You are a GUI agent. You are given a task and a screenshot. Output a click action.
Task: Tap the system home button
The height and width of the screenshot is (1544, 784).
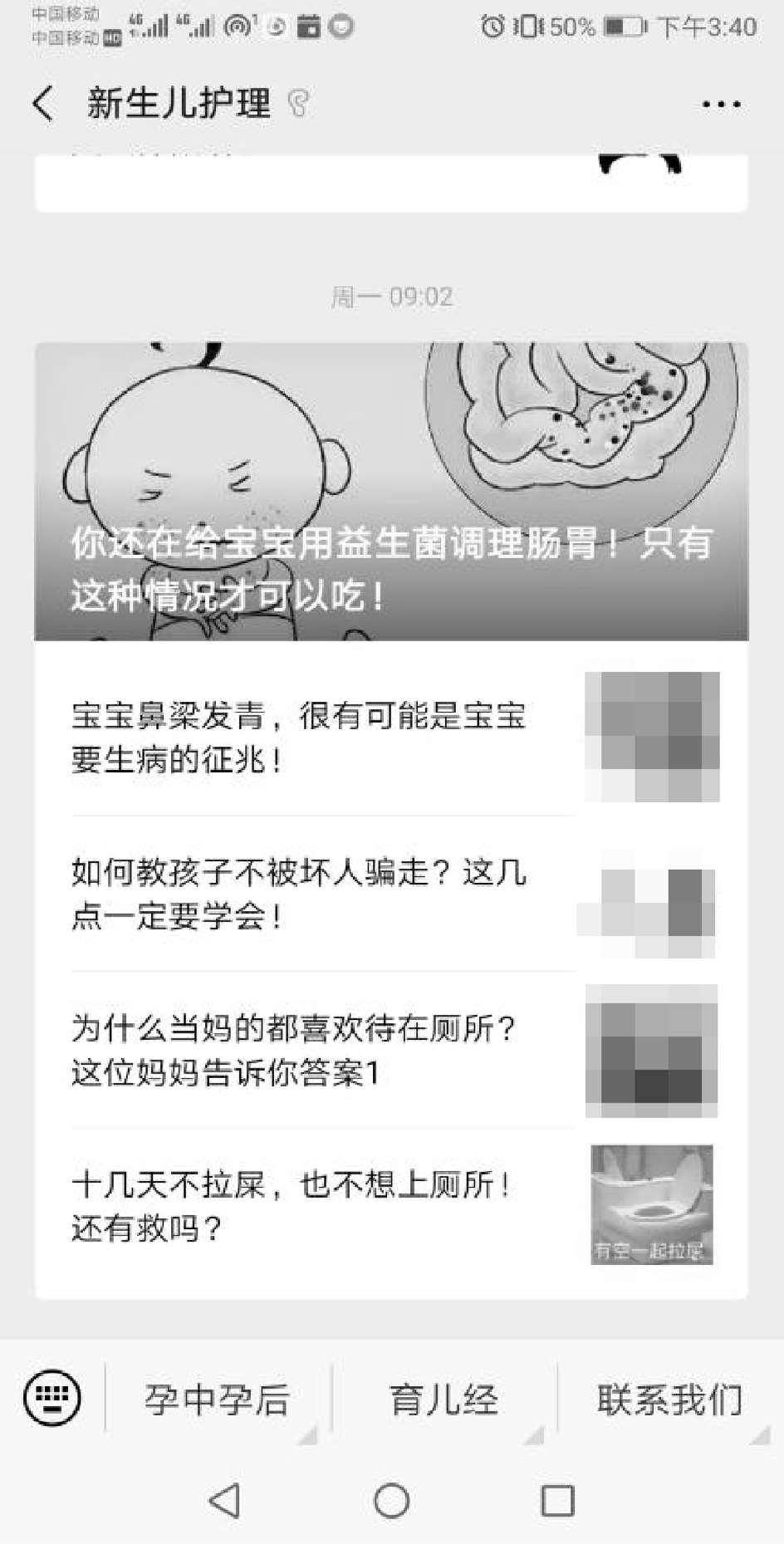(391, 1501)
